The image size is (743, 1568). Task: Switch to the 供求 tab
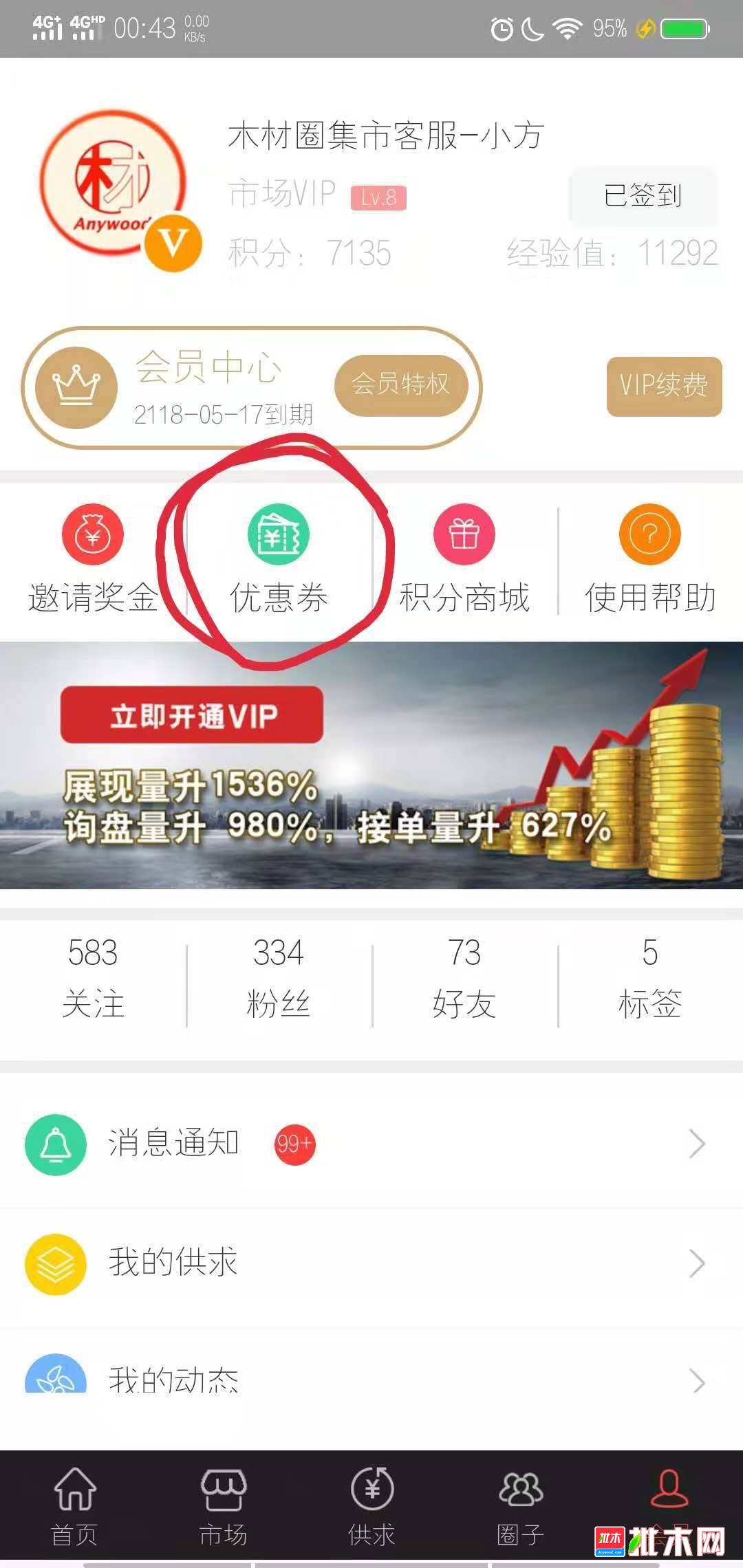click(x=371, y=1506)
